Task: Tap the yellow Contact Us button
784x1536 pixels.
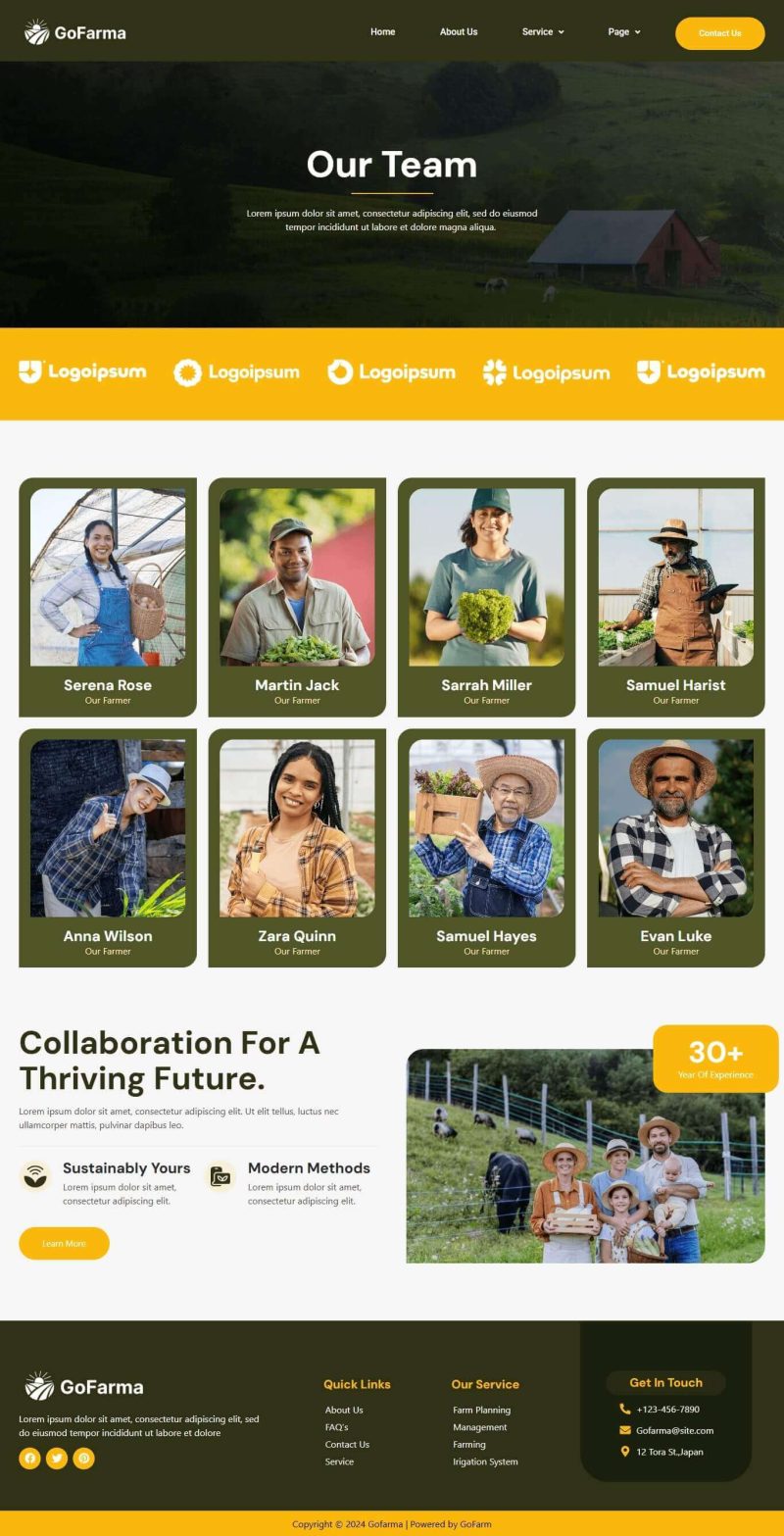Action: (719, 33)
